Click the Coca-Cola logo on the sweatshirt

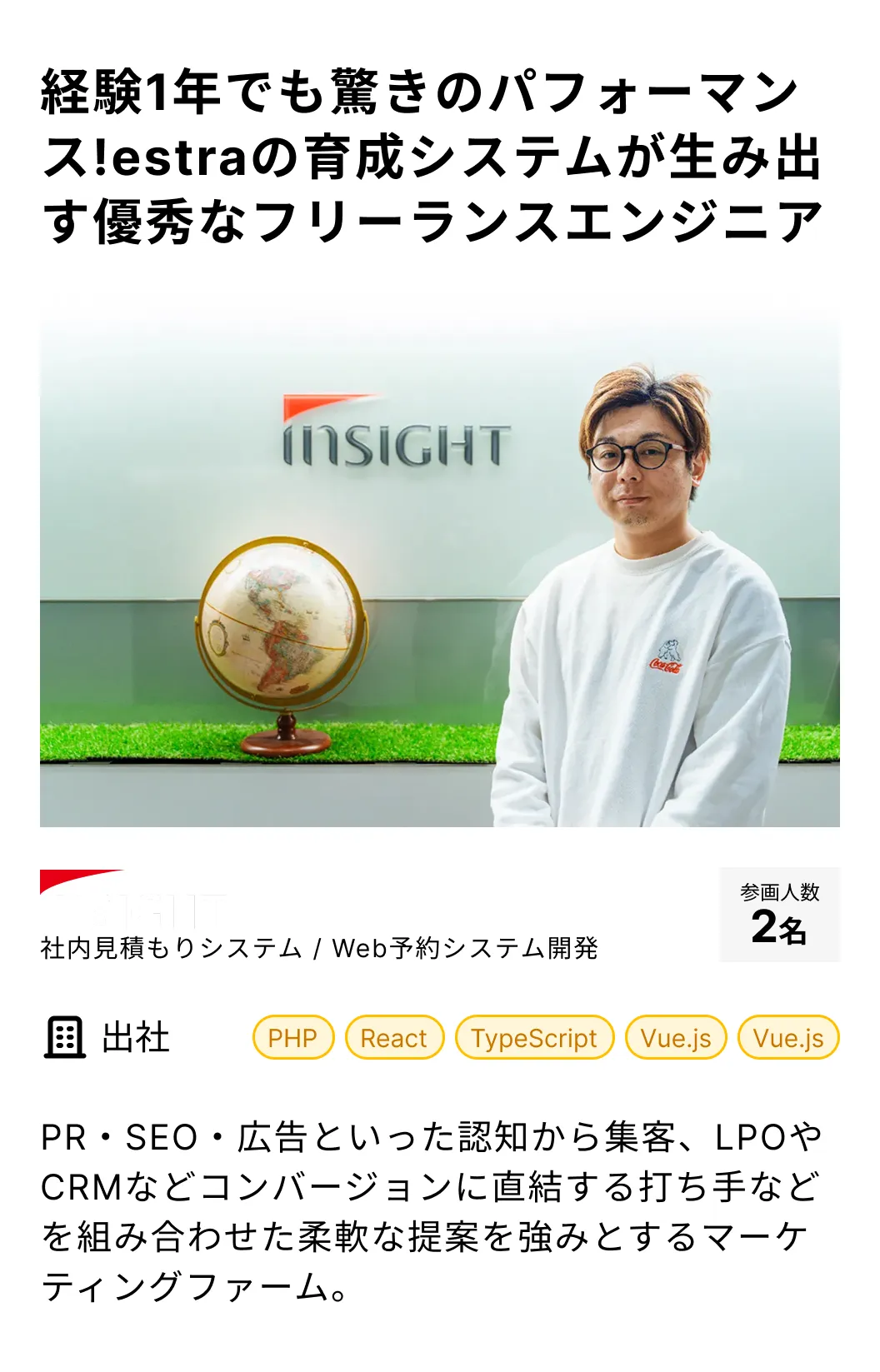(665, 655)
